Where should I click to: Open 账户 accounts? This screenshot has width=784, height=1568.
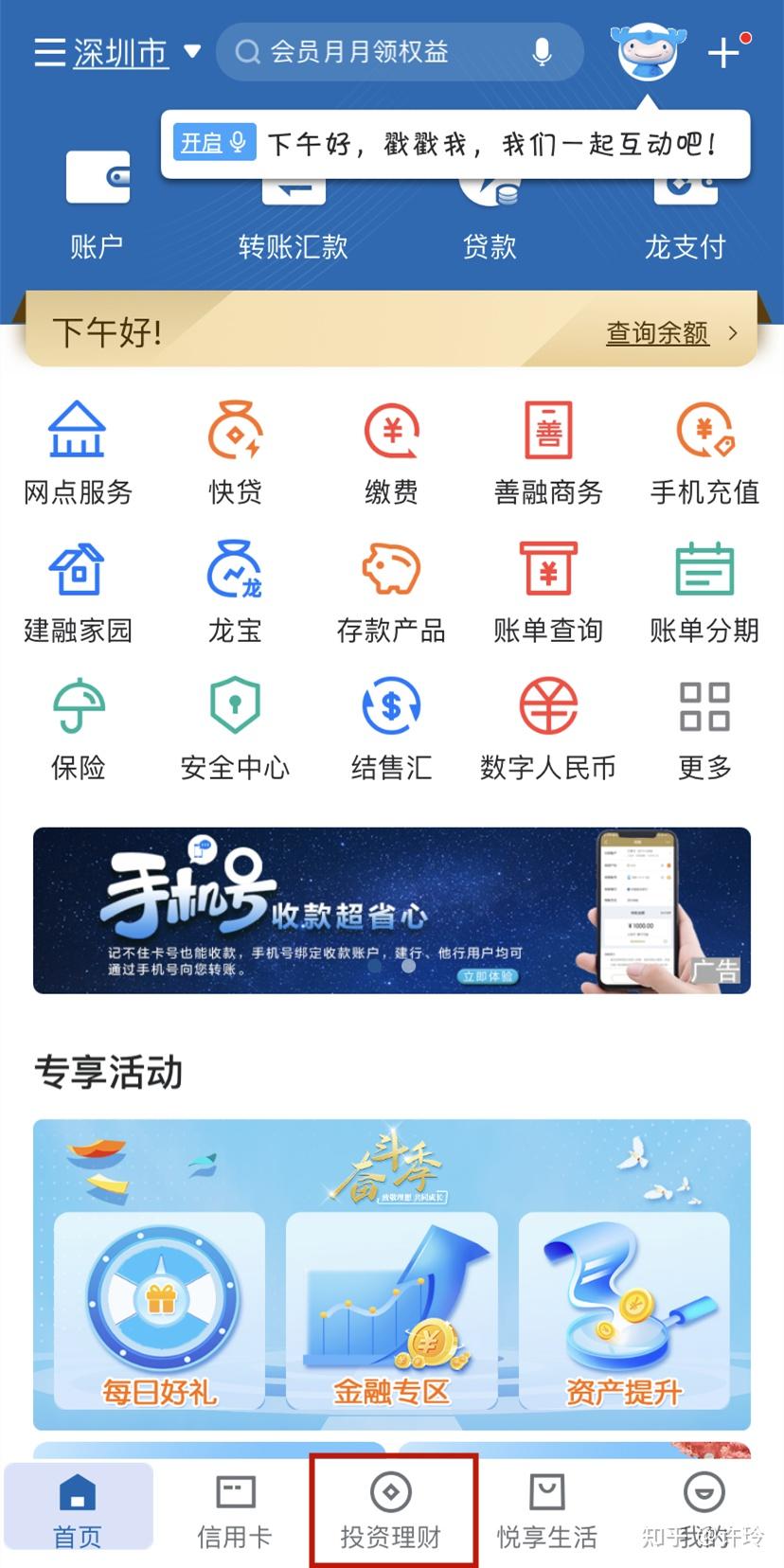97,205
